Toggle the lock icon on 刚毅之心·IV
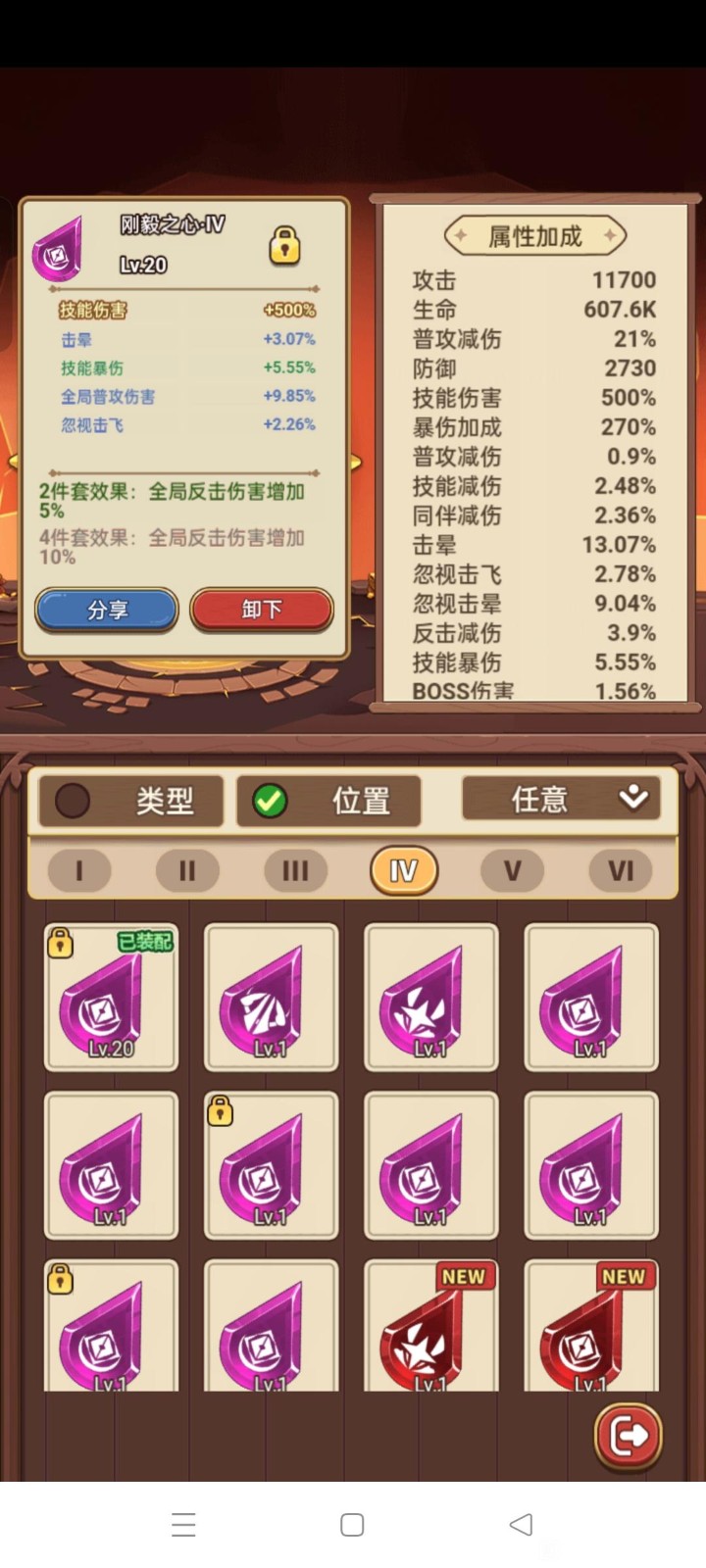706x1568 pixels. [284, 245]
